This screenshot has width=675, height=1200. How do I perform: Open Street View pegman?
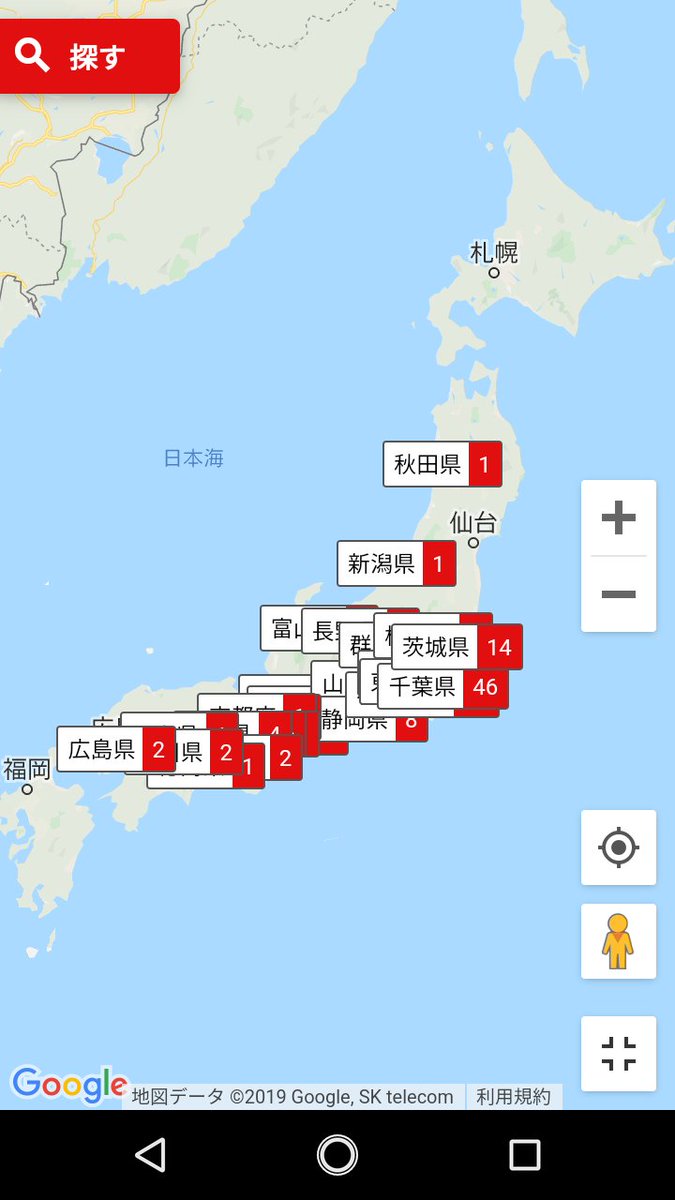click(x=618, y=941)
